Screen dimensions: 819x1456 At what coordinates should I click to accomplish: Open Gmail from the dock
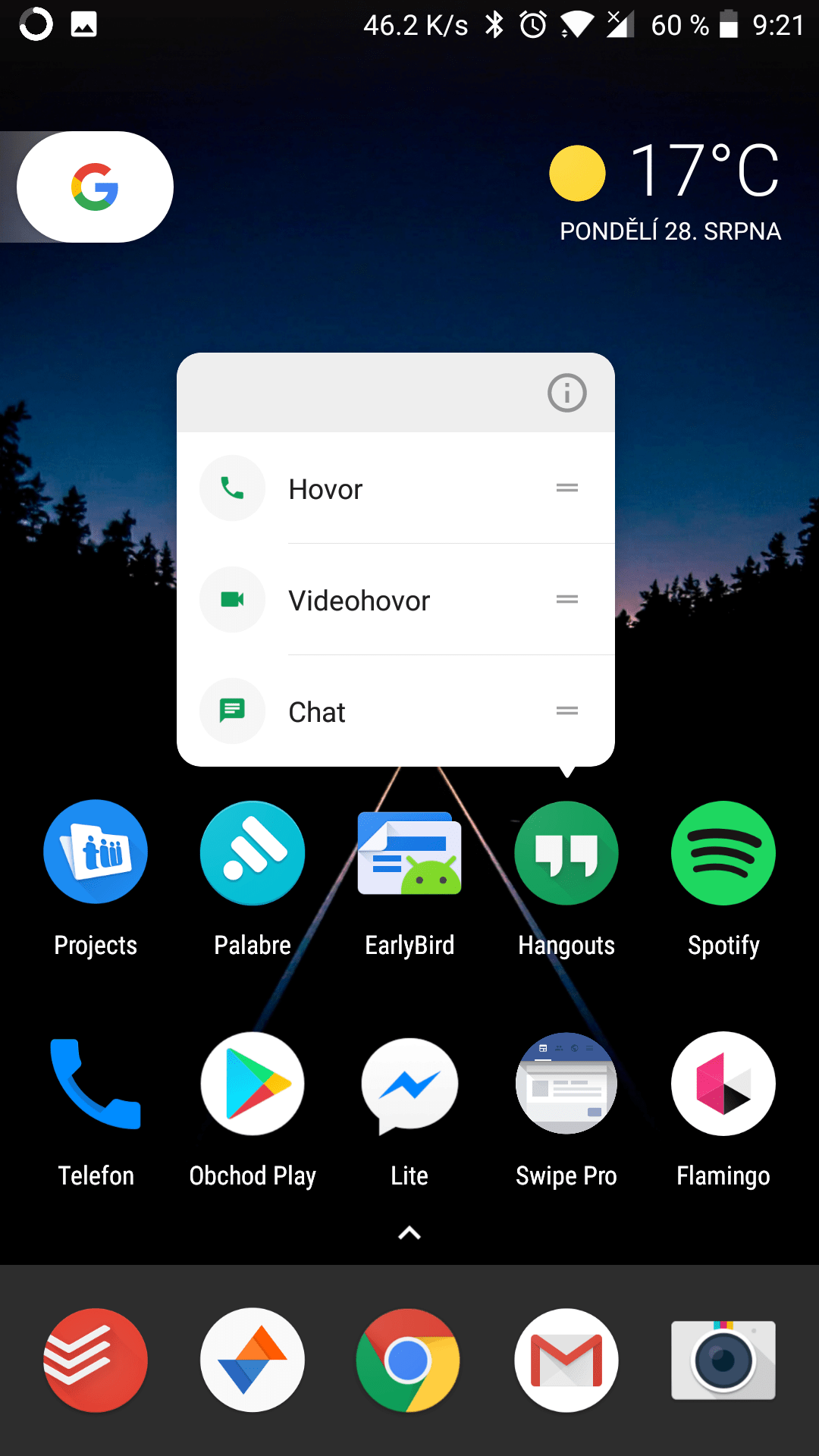pyautogui.click(x=566, y=1360)
